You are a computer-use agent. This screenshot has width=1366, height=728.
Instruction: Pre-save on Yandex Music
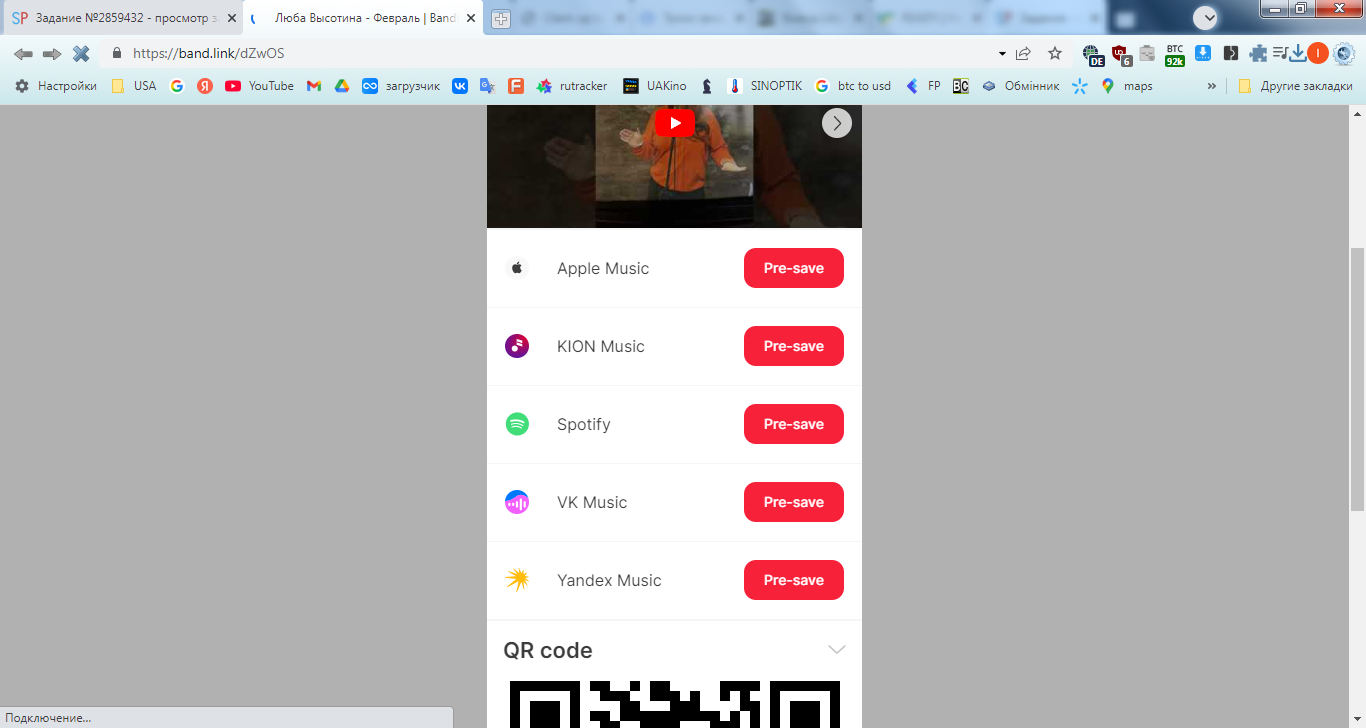coord(793,580)
